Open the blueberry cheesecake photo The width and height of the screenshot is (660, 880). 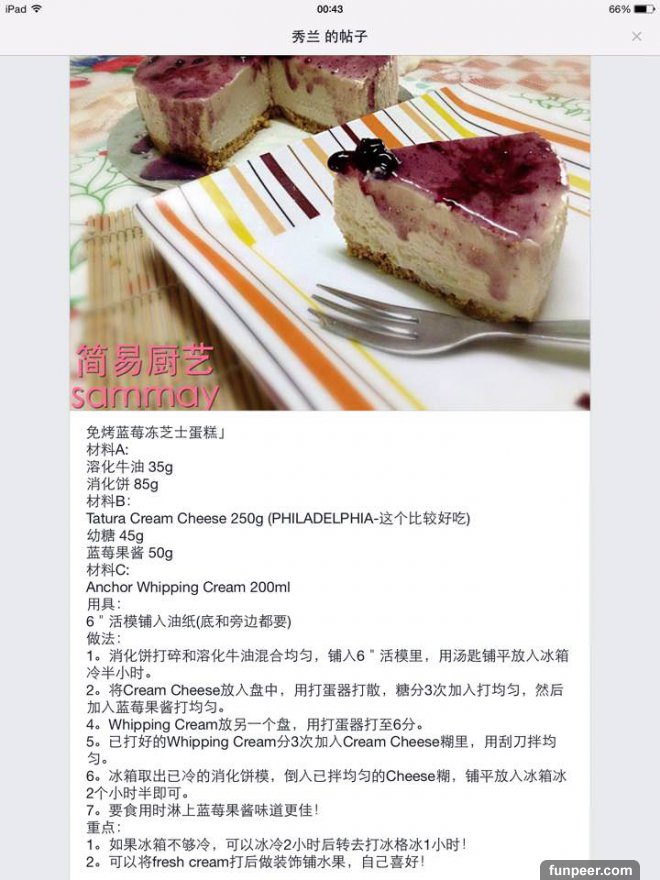coord(329,232)
